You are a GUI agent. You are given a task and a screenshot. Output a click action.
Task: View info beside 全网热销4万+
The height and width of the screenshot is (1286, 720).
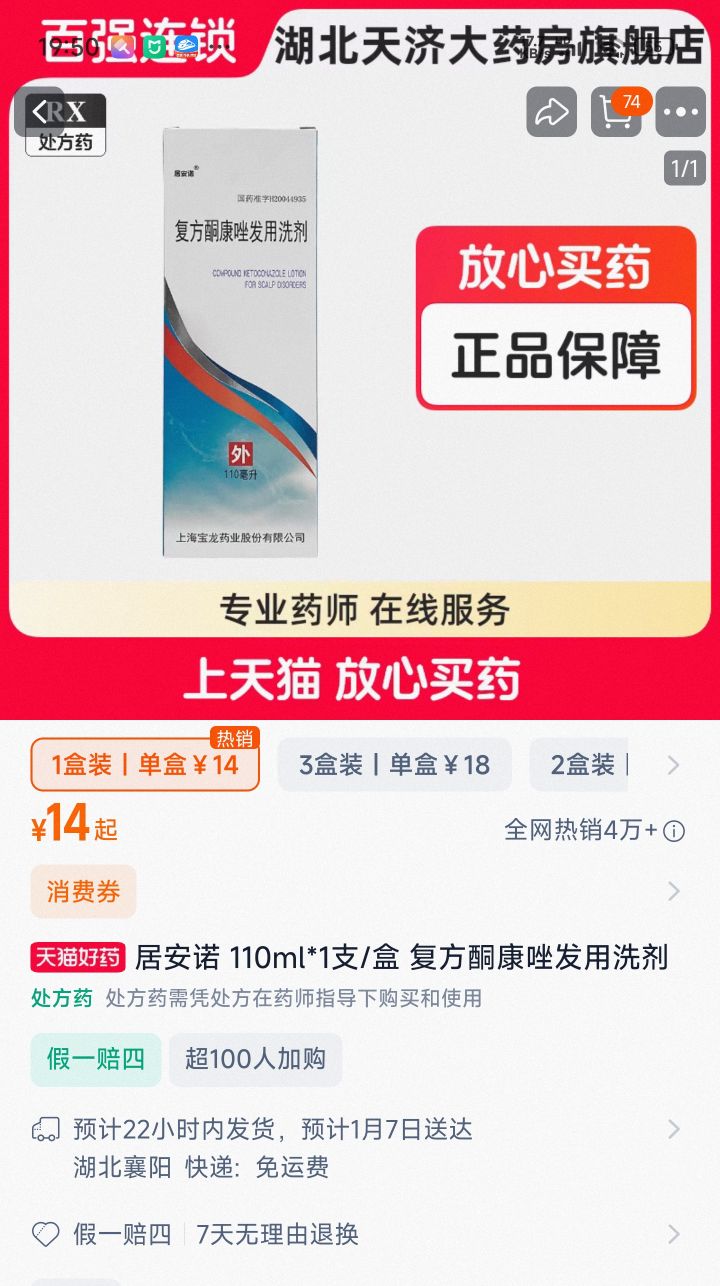tap(675, 830)
